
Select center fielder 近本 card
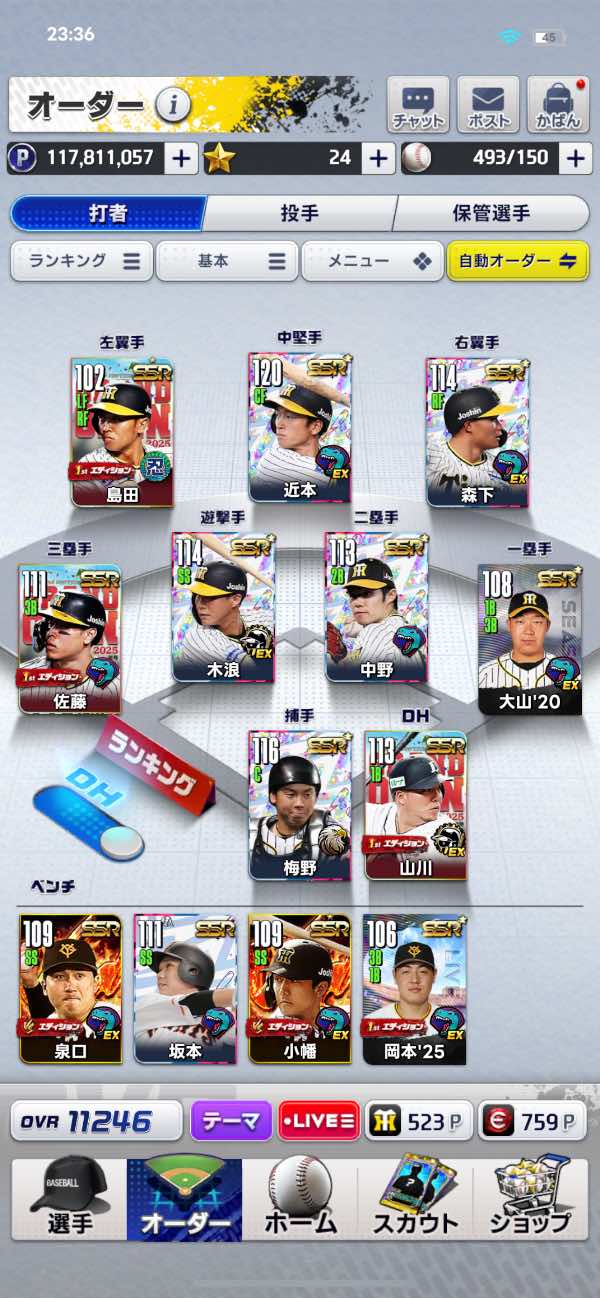click(x=299, y=426)
